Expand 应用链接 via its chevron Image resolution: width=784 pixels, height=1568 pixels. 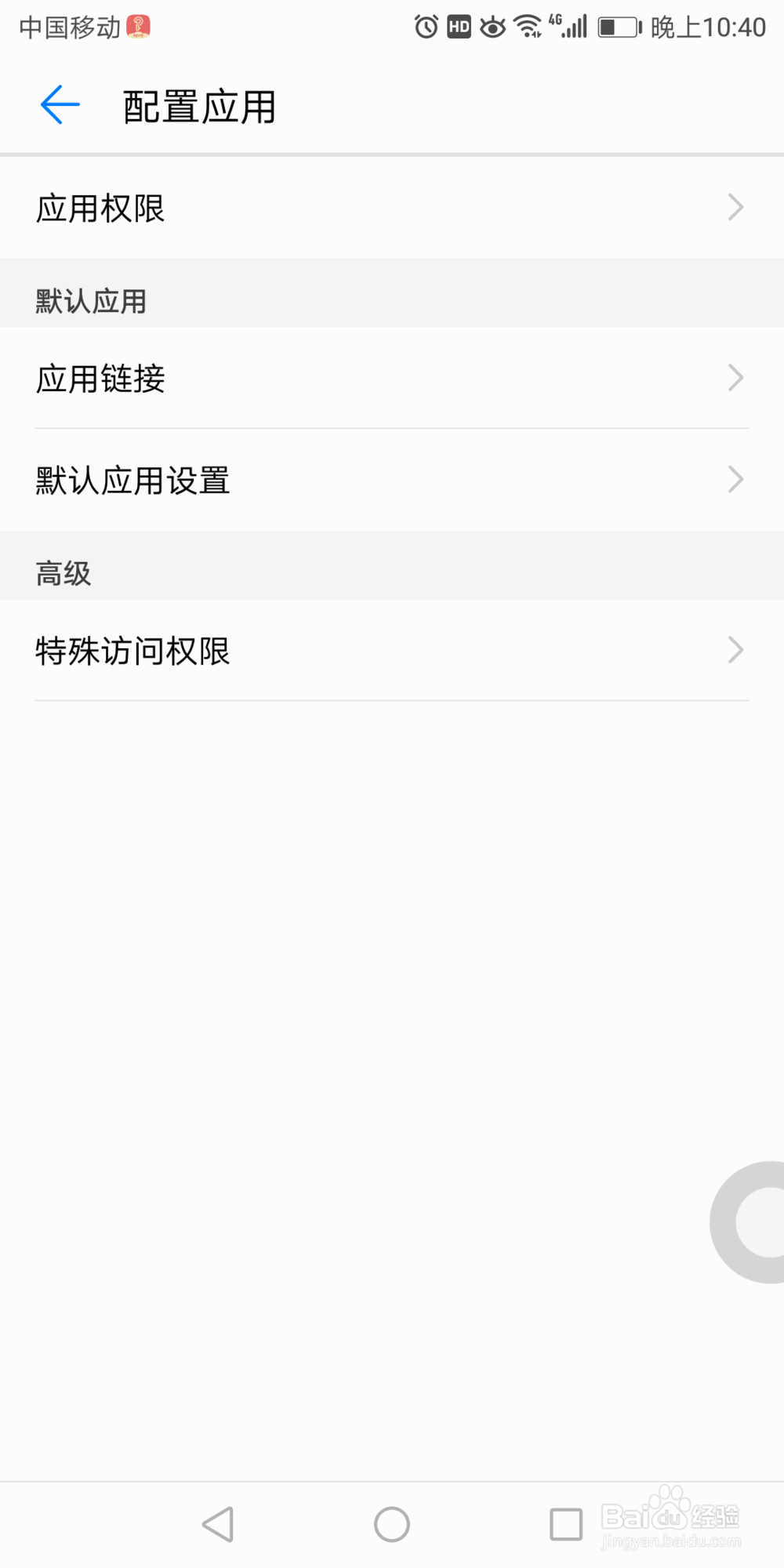coord(735,379)
